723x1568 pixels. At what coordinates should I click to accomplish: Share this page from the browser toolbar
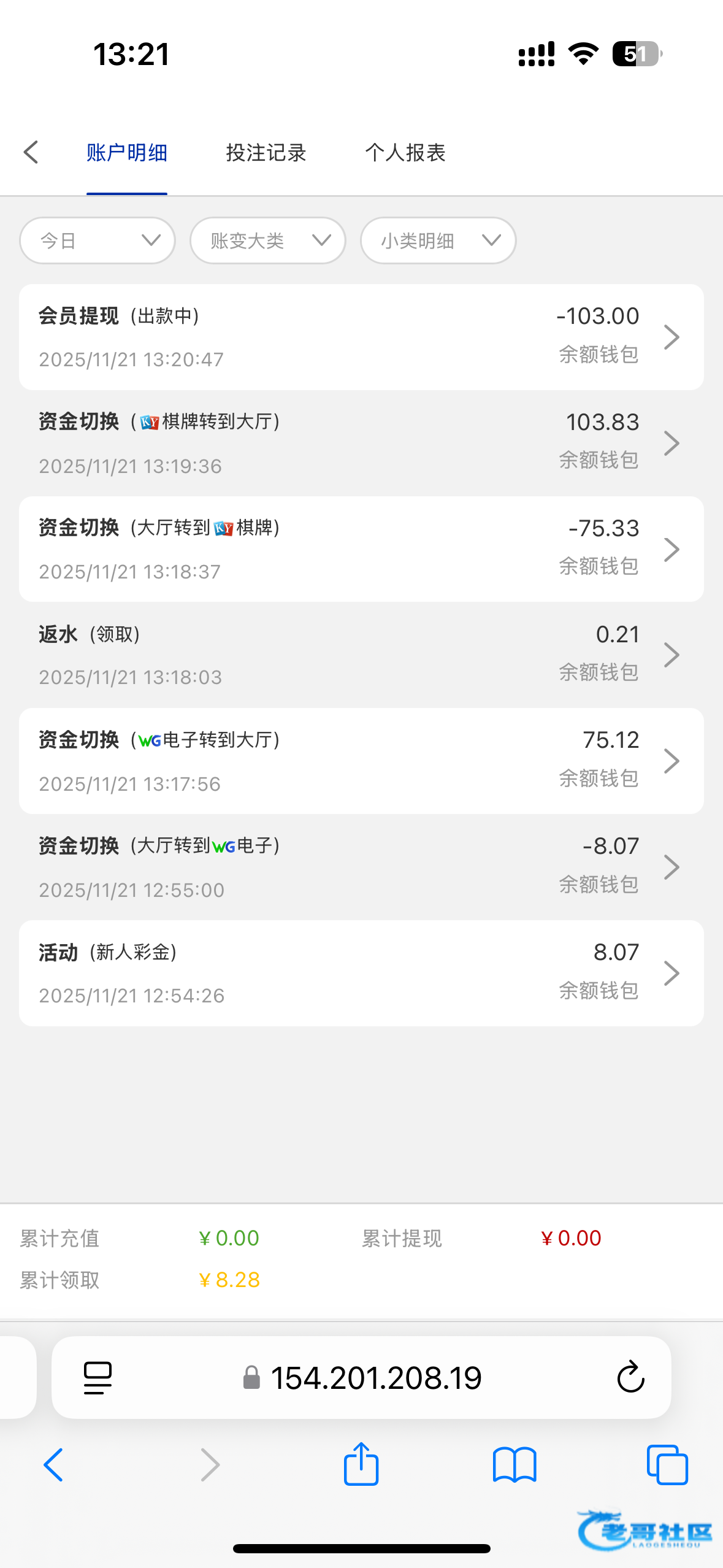pyautogui.click(x=361, y=1465)
